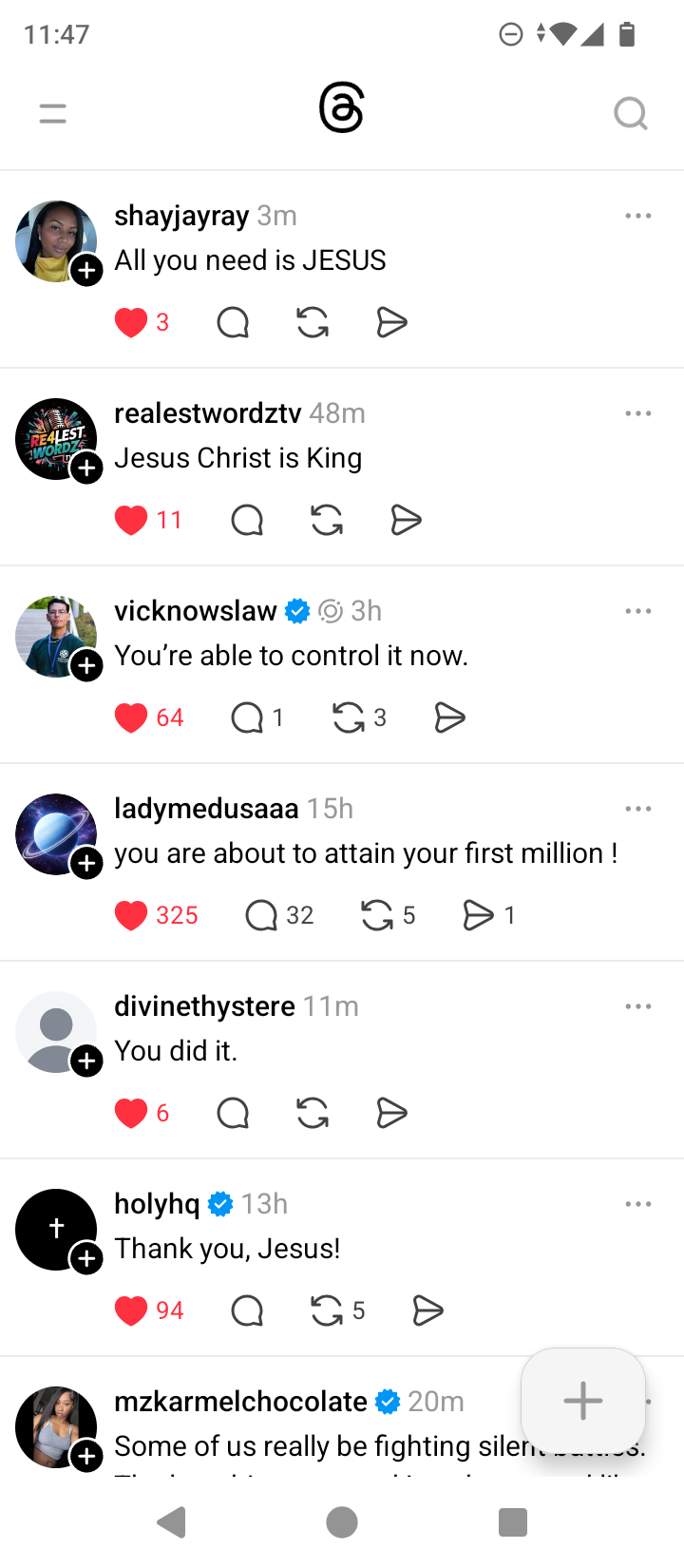Open comments on ladymedusaaa's post
Screen dimensions: 684x1568
tap(261, 916)
